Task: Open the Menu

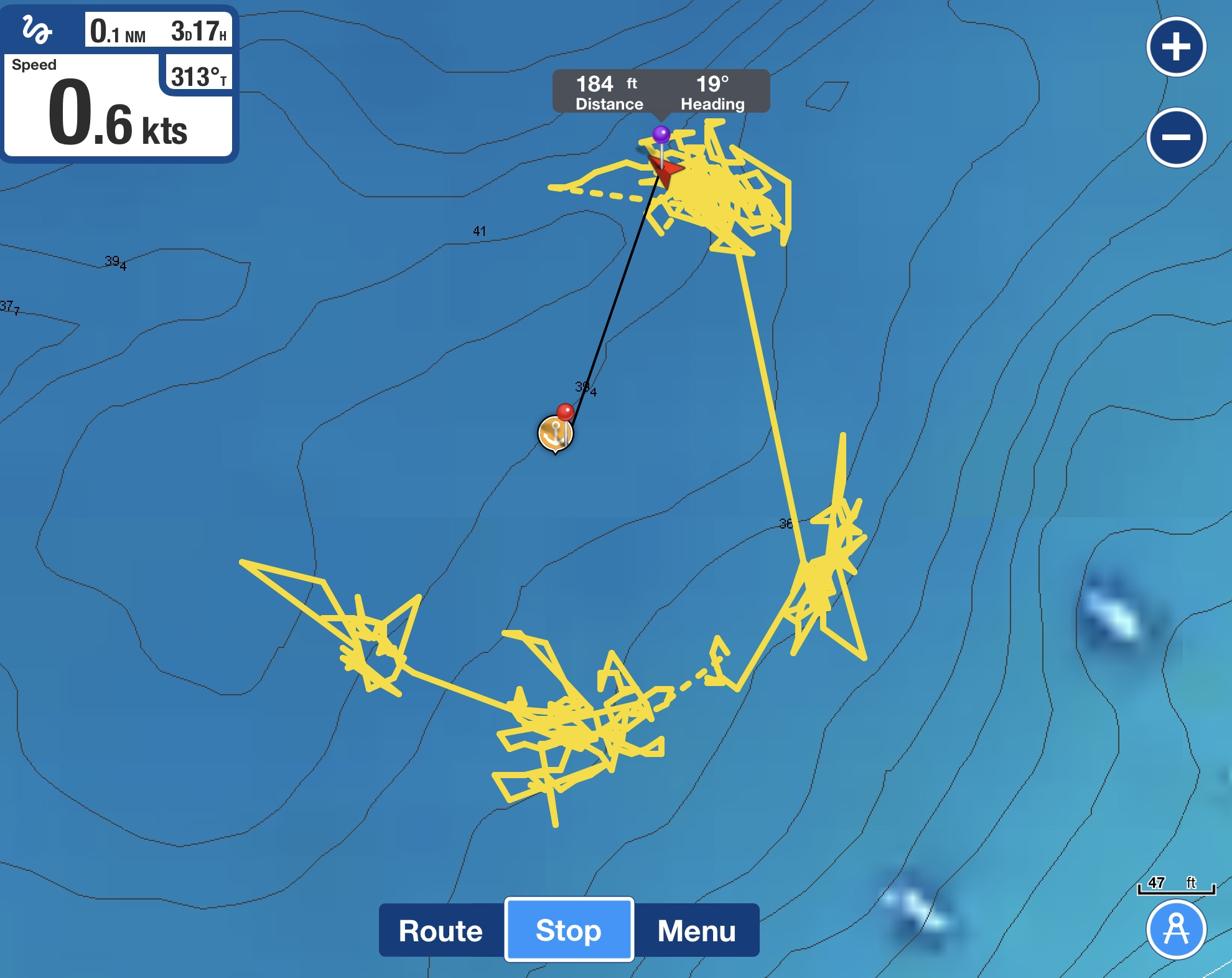Action: pos(696,931)
